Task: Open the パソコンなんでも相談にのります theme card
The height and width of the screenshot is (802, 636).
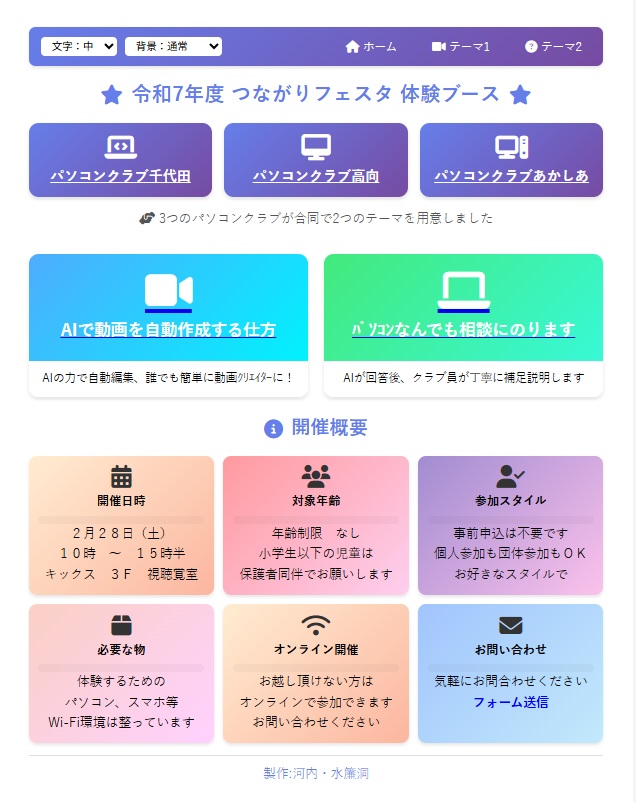Action: pos(463,329)
